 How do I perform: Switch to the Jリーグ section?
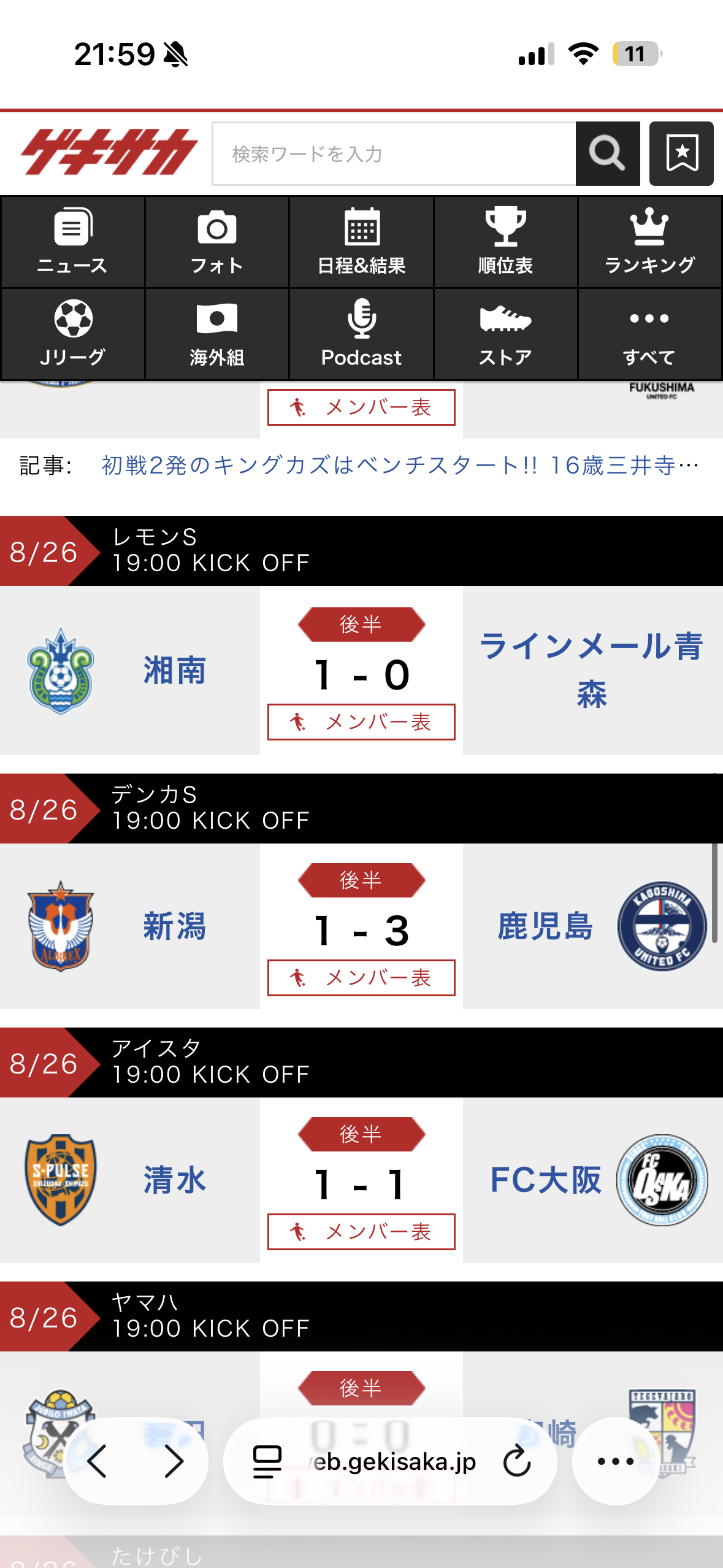point(72,334)
